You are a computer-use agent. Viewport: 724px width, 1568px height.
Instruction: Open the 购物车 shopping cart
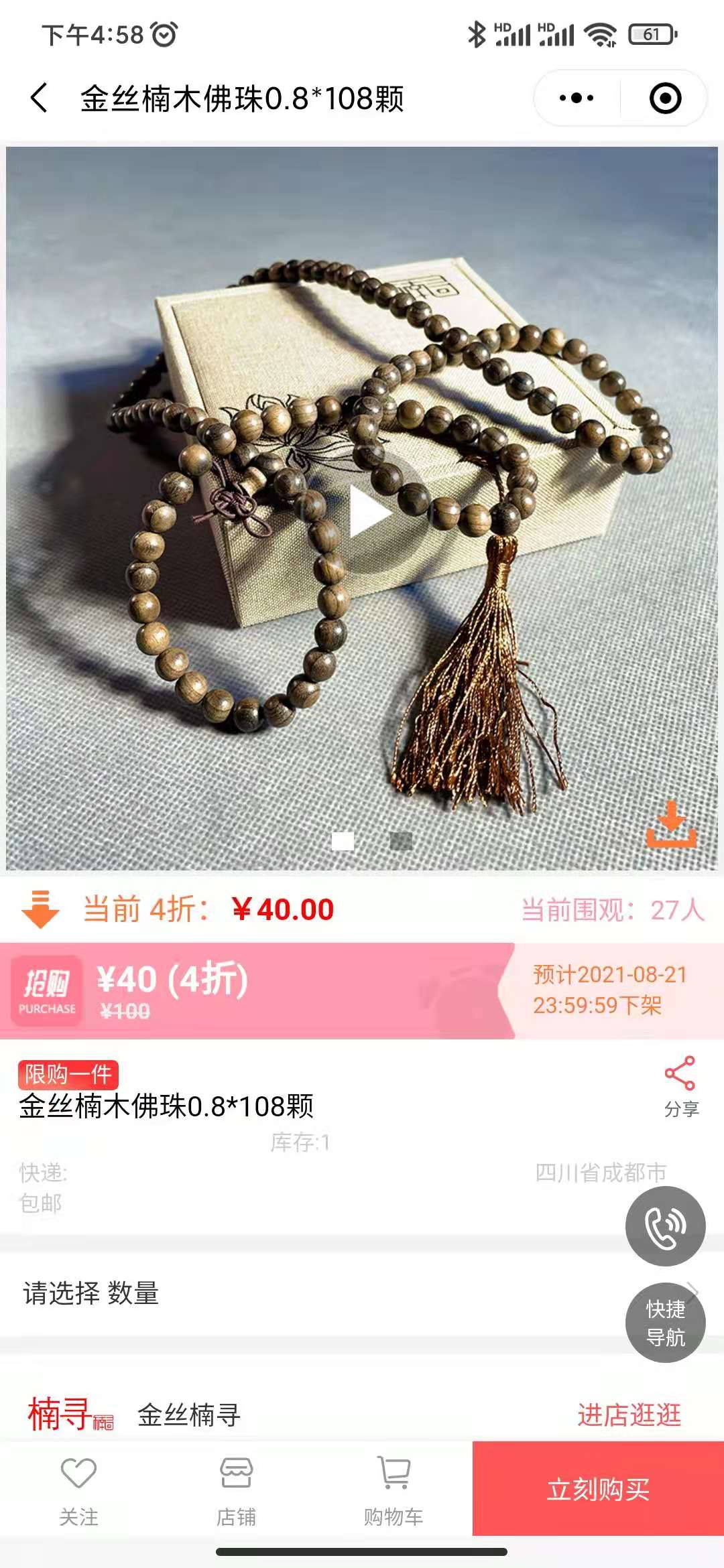pos(394,1488)
